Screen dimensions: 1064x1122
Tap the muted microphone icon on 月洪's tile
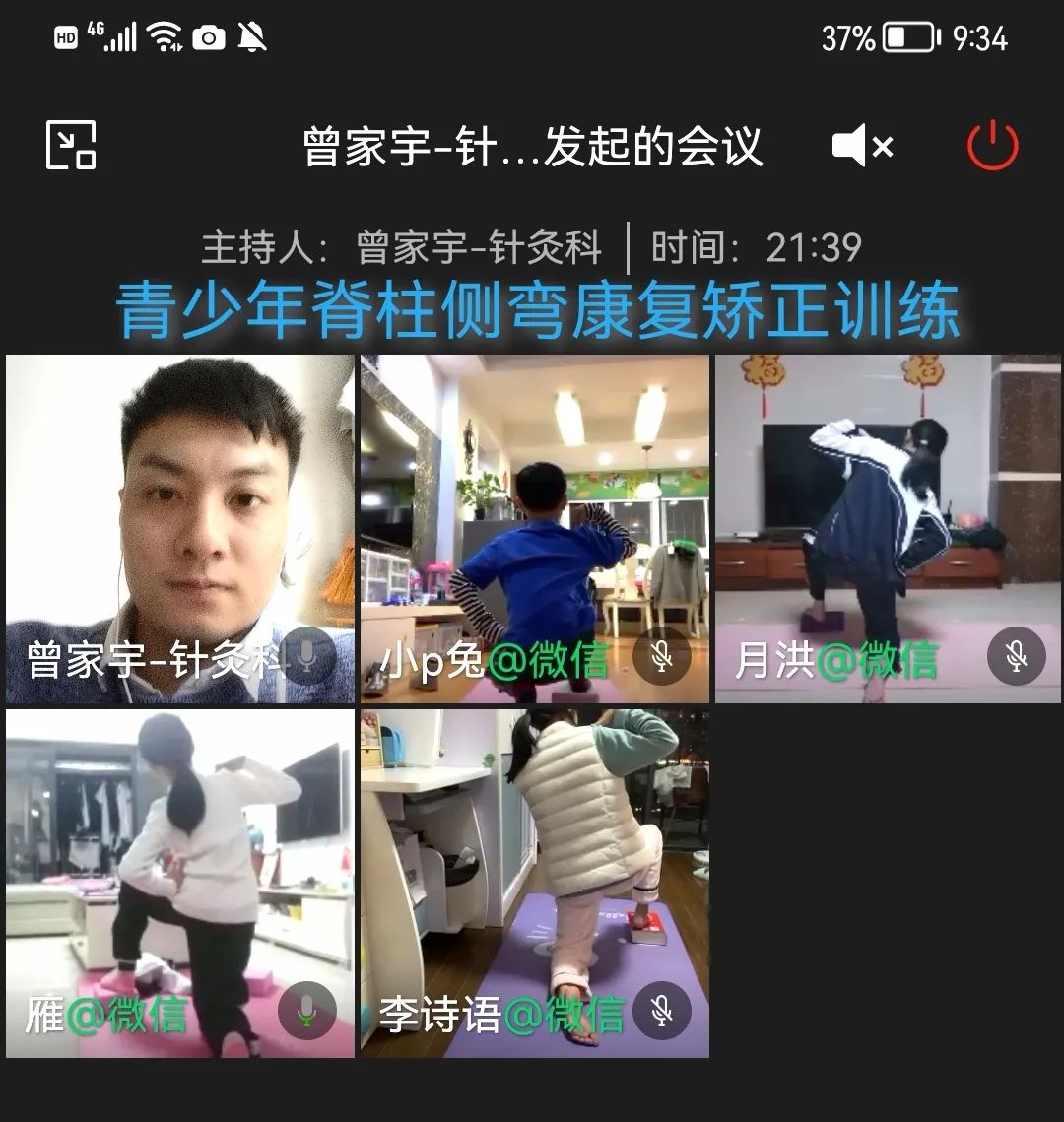click(1015, 654)
